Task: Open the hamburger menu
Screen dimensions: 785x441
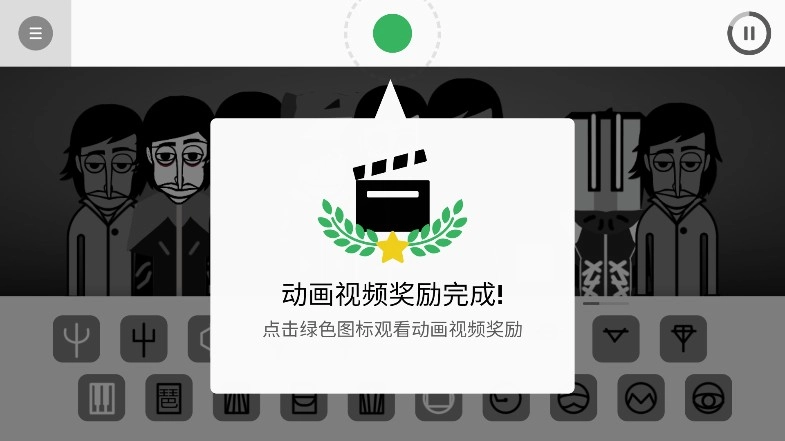Action: 35,33
